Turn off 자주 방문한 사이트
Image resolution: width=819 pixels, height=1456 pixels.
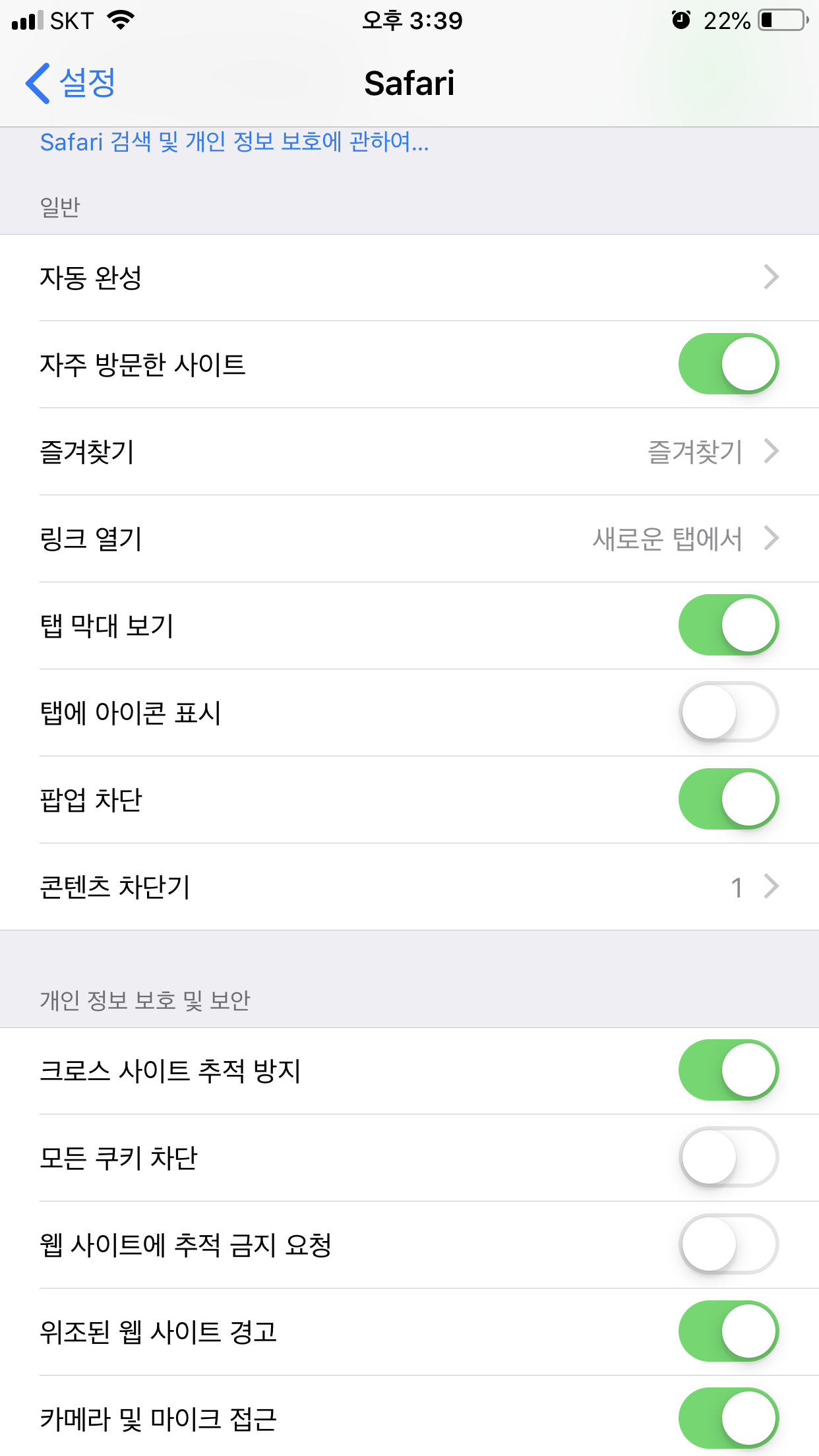[x=729, y=364]
